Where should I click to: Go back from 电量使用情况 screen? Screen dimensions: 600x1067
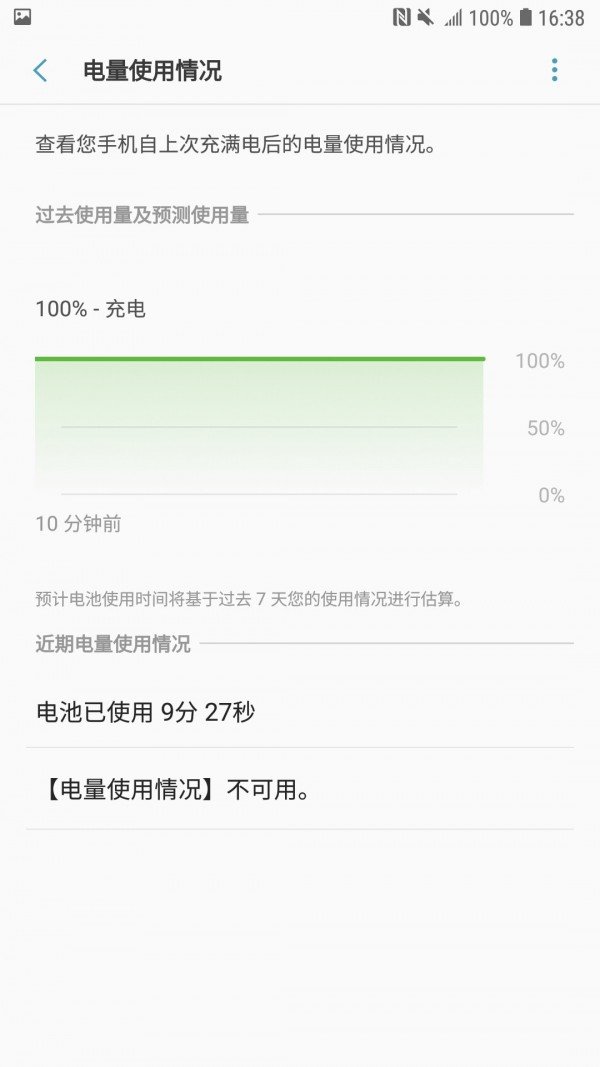[x=41, y=70]
